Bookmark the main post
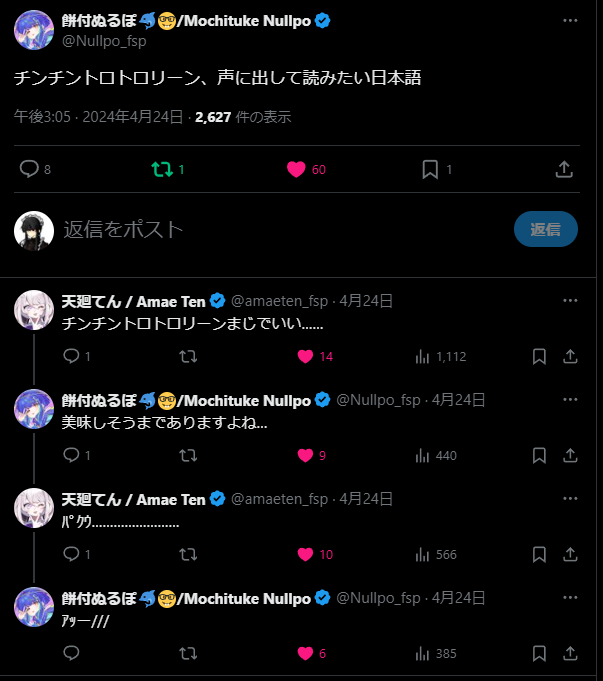This screenshot has height=681, width=603. 430,169
